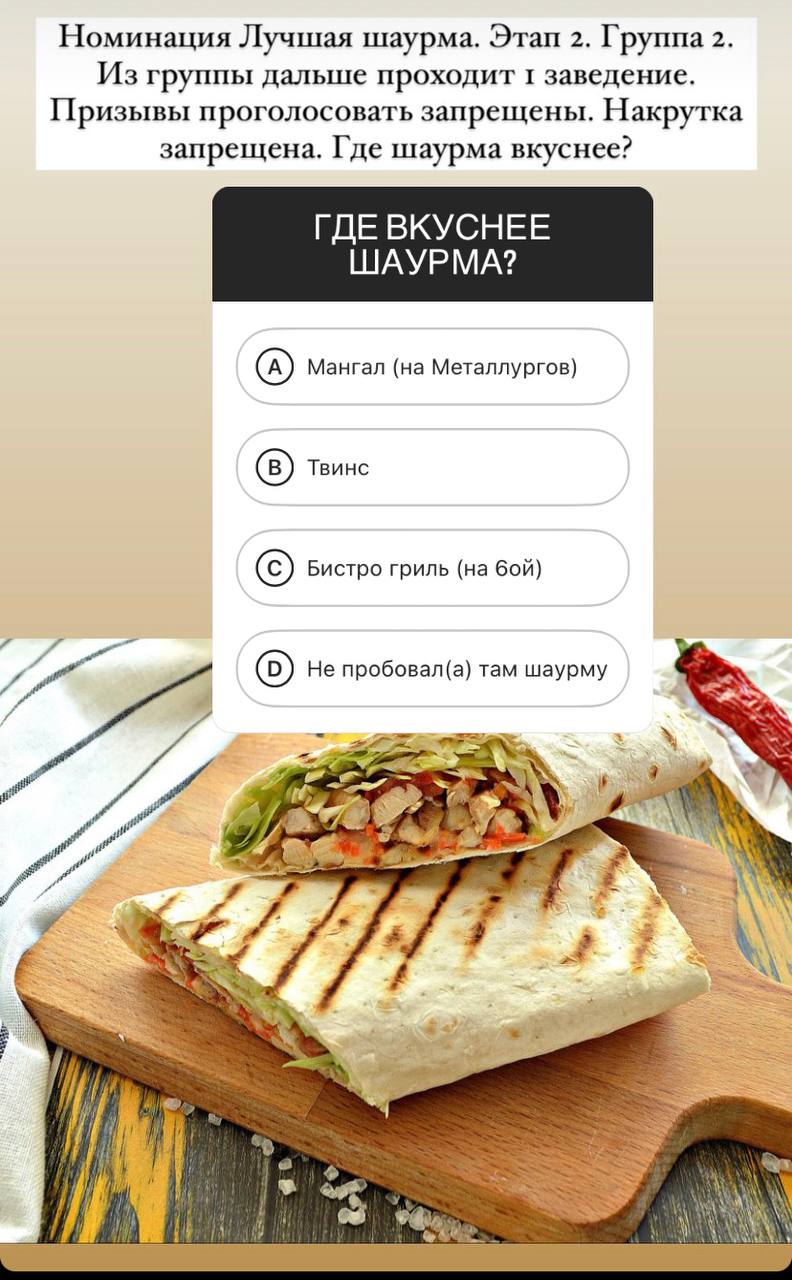Select the Твинс quiz option
792x1280 pixels.
432,467
